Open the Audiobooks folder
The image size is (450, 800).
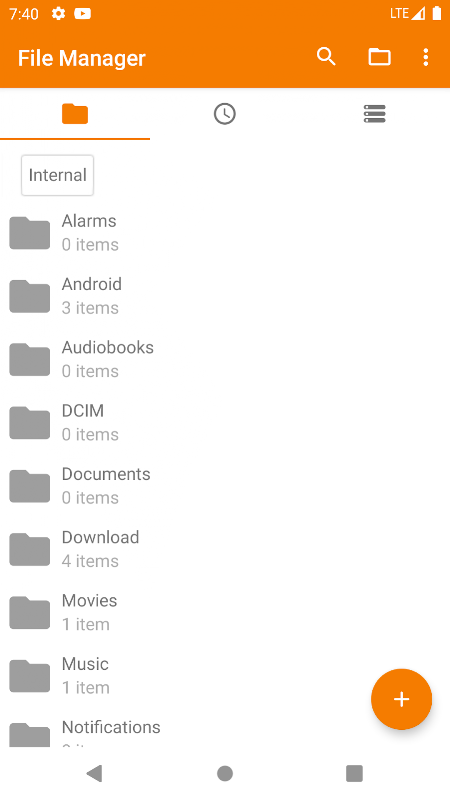225,359
